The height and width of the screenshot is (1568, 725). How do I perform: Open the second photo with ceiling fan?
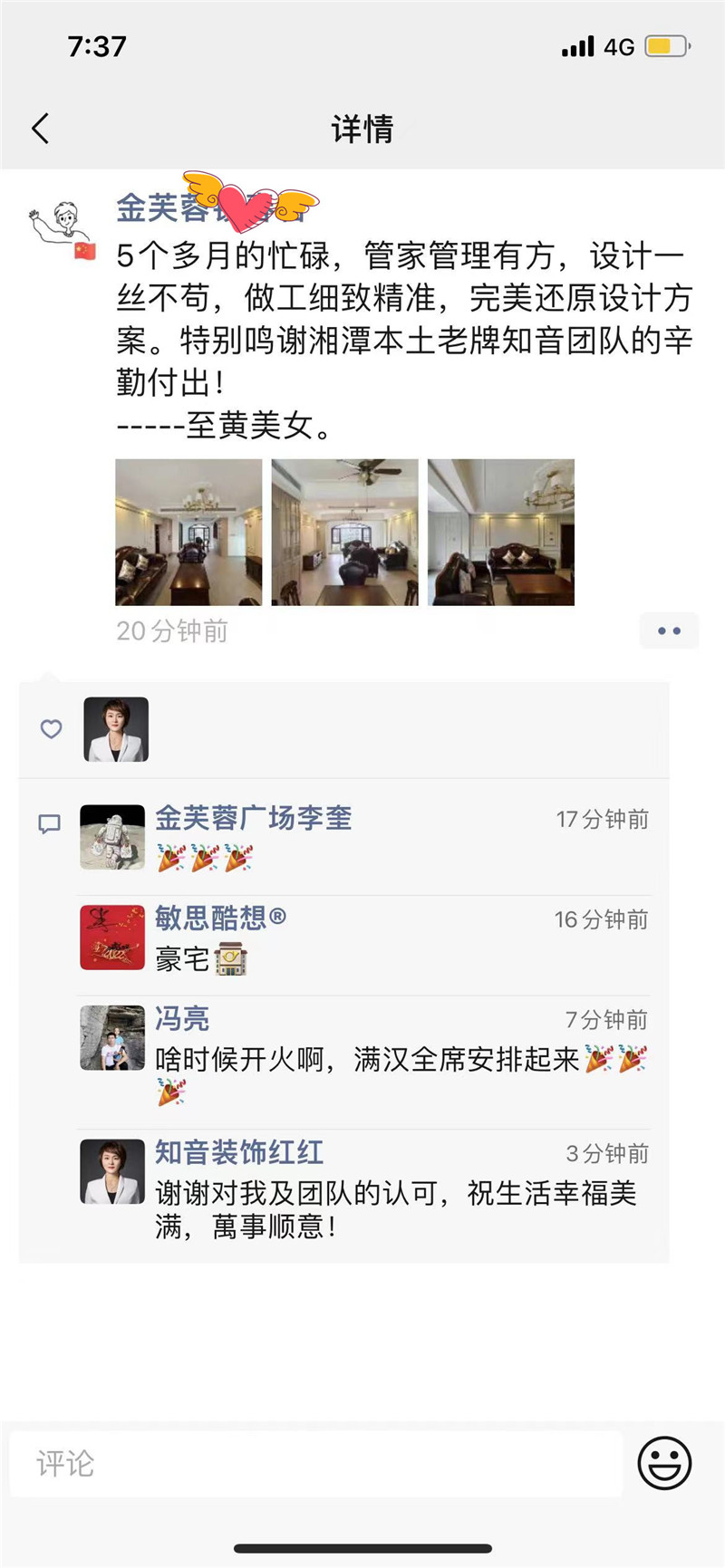coord(345,532)
